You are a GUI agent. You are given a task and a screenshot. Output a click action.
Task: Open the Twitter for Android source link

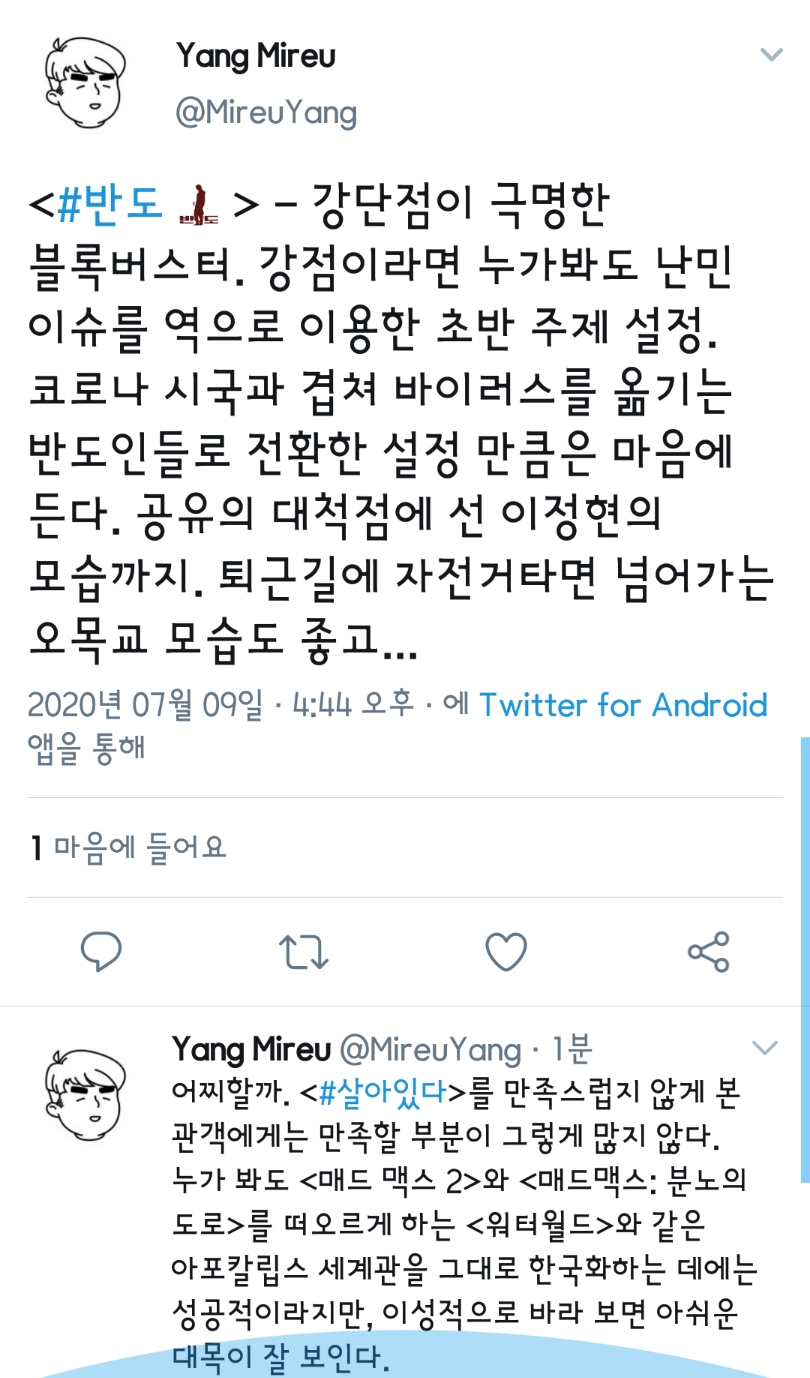622,705
